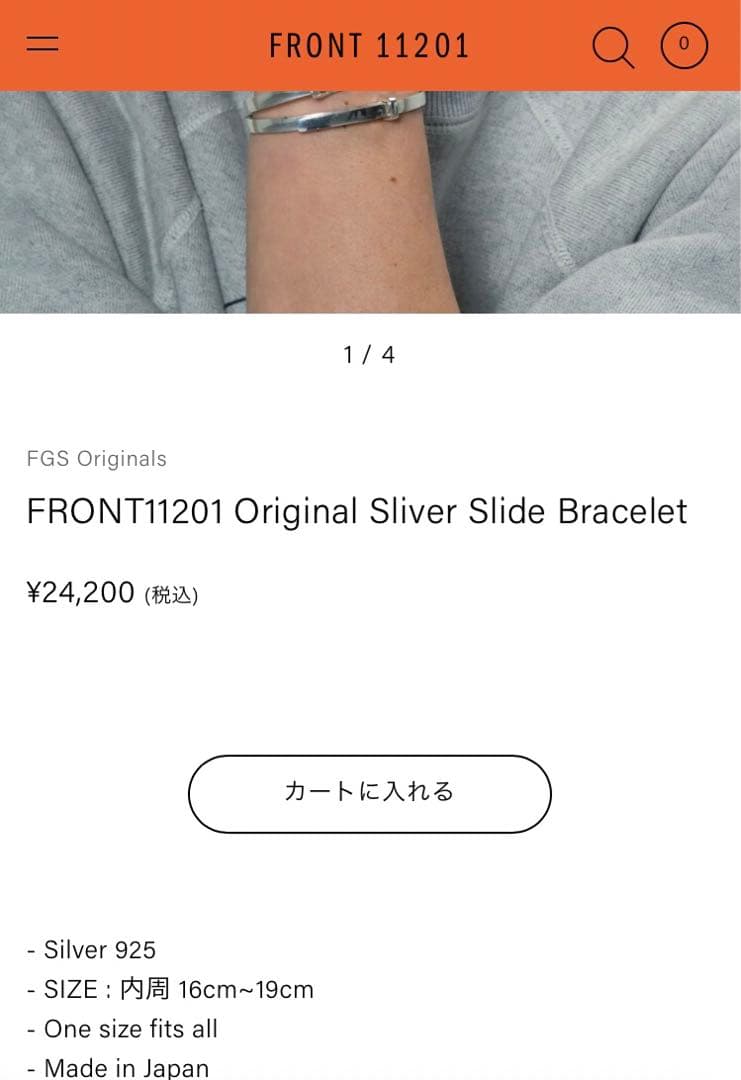The height and width of the screenshot is (1080, 741).
Task: Click the cart count badge circle
Action: (684, 44)
